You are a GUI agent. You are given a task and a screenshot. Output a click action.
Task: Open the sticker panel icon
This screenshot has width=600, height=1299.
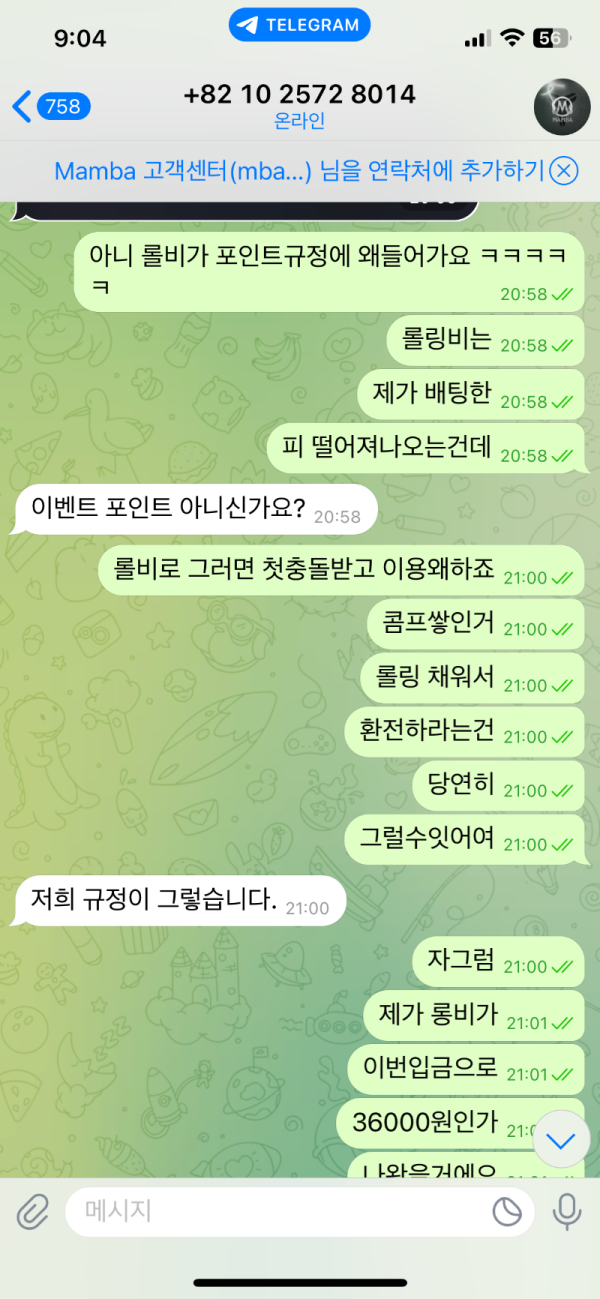tap(507, 1212)
